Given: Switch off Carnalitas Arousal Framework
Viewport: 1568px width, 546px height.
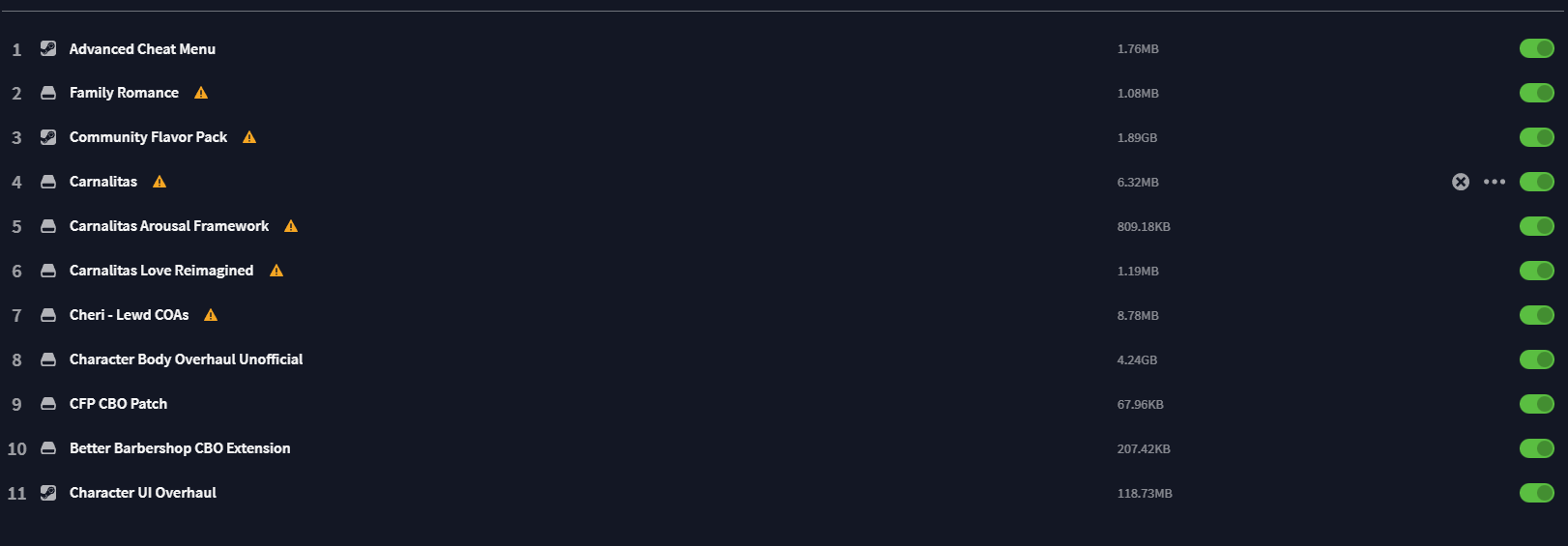Looking at the screenshot, I should tap(1536, 226).
